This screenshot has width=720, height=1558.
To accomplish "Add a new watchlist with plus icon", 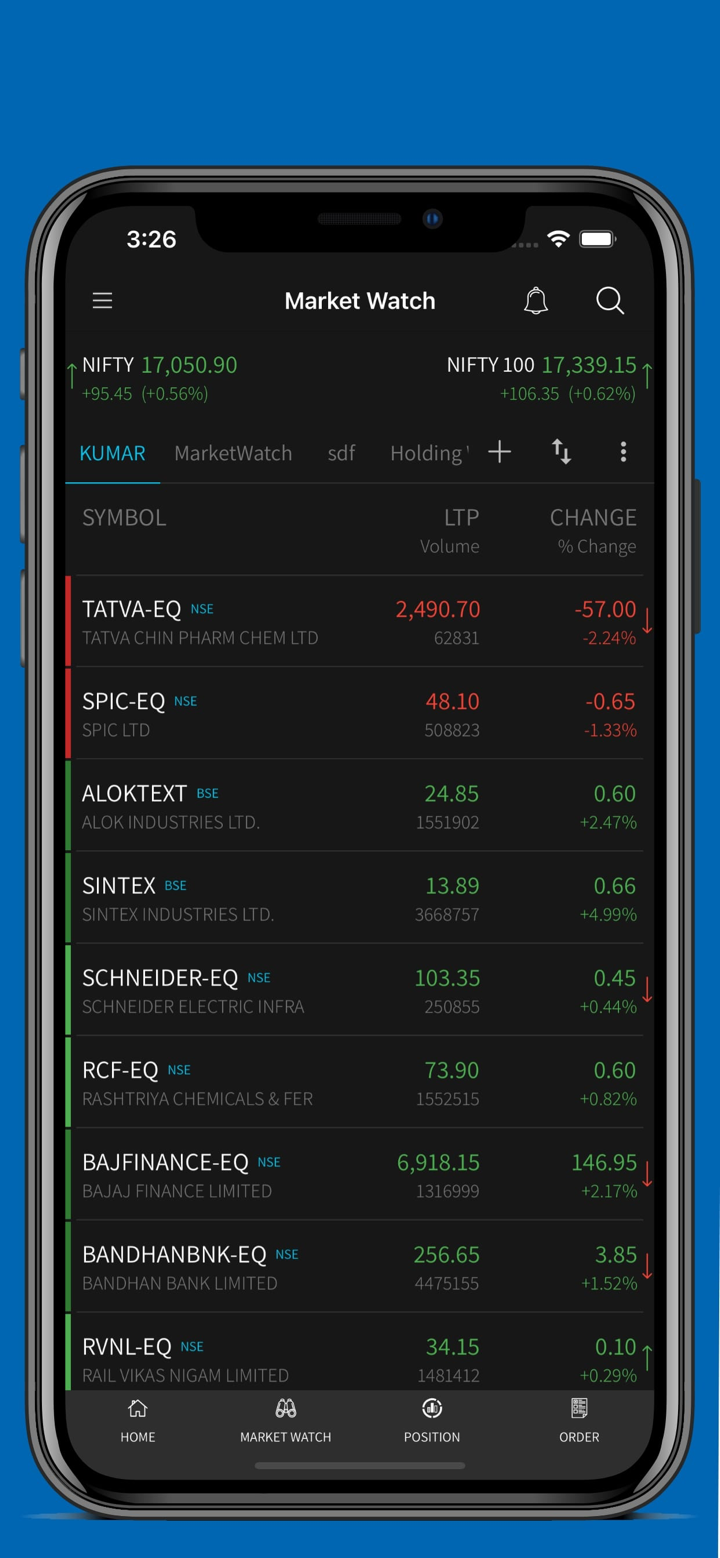I will (x=500, y=452).
